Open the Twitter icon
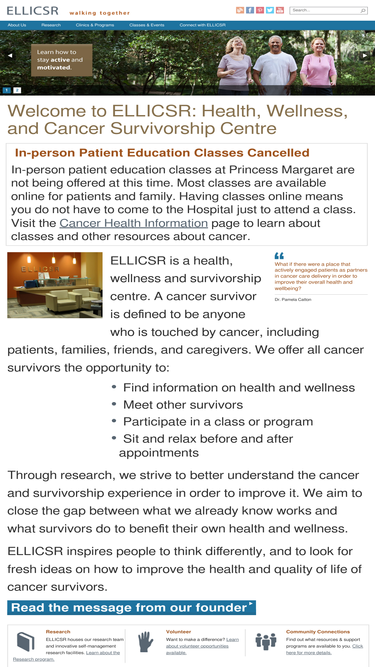Image resolution: width=375 pixels, height=667 pixels. pos(270,10)
